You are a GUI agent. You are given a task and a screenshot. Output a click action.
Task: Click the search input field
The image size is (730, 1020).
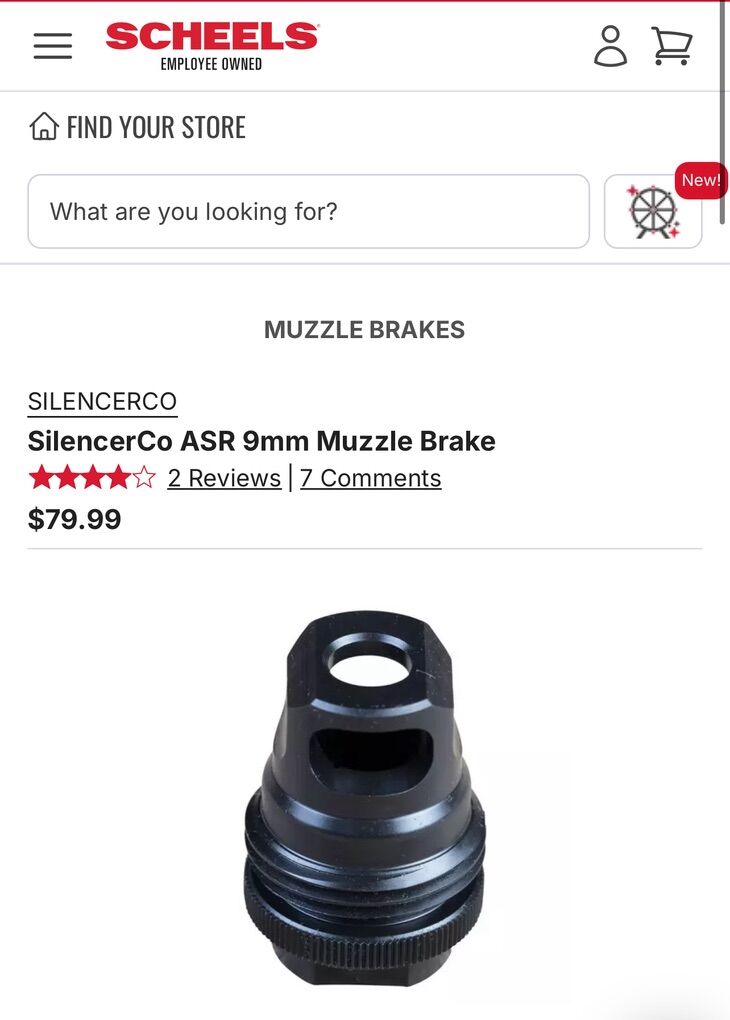click(x=310, y=211)
